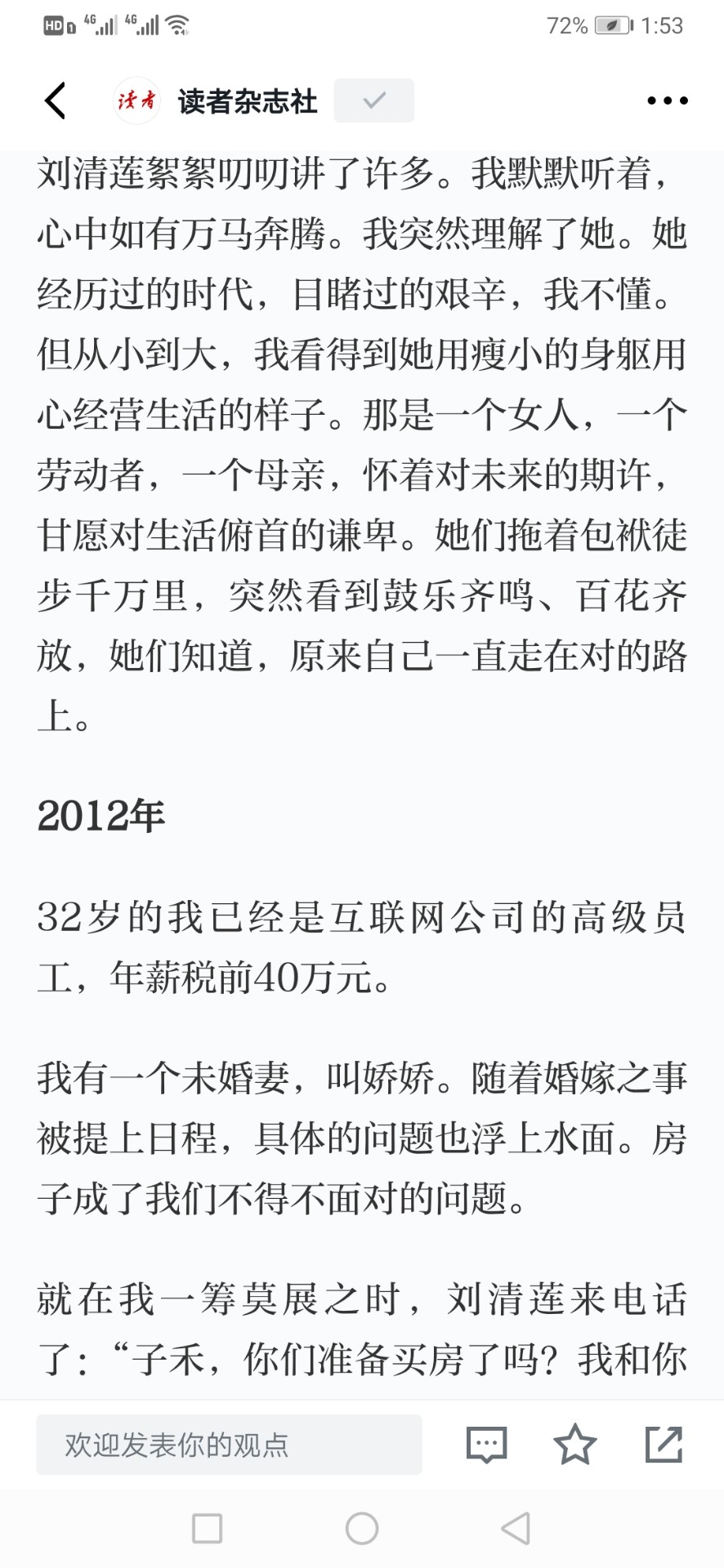The image size is (724, 1568).
Task: Open the three-dot overflow menu
Action: point(667,100)
